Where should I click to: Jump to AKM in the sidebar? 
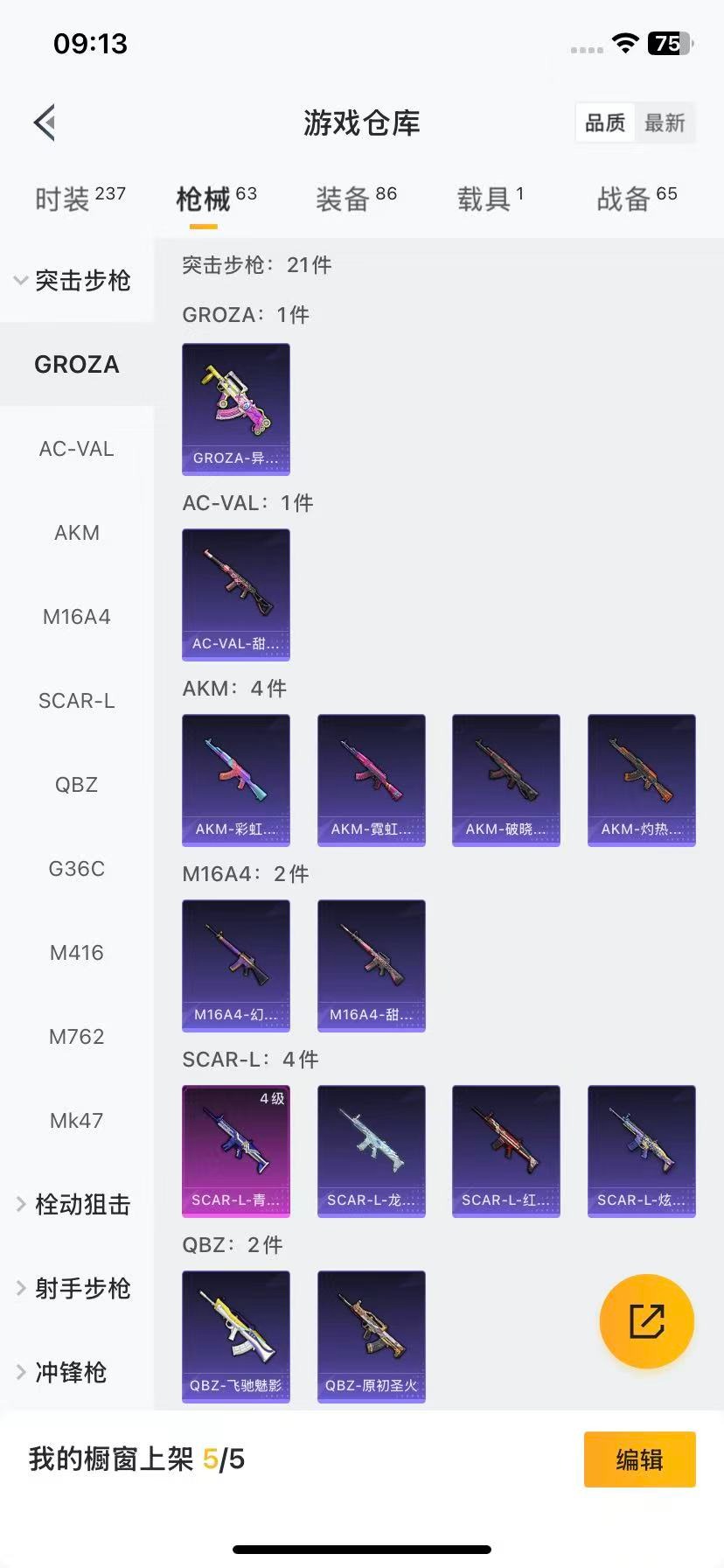tap(77, 533)
